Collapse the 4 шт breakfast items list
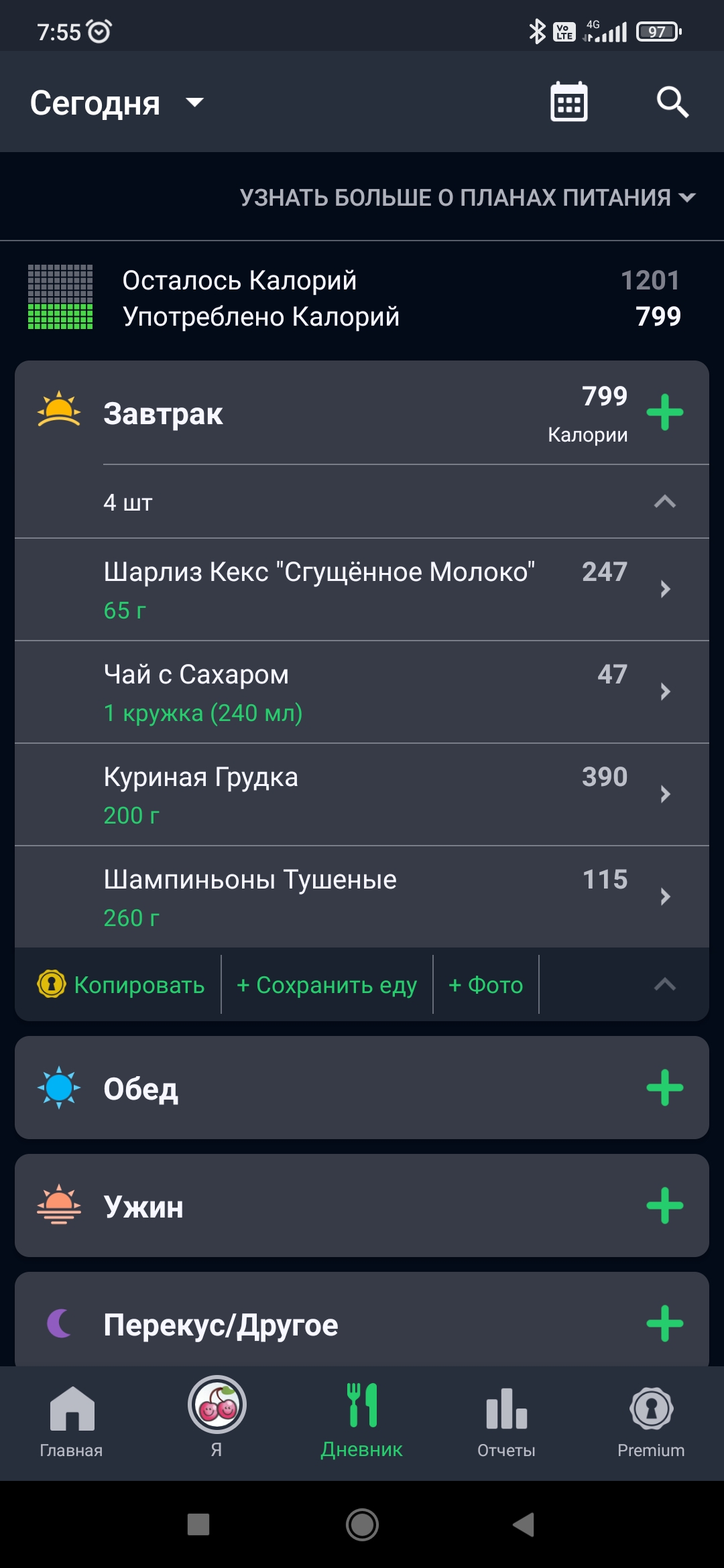This screenshot has width=724, height=1568. pos(664,502)
